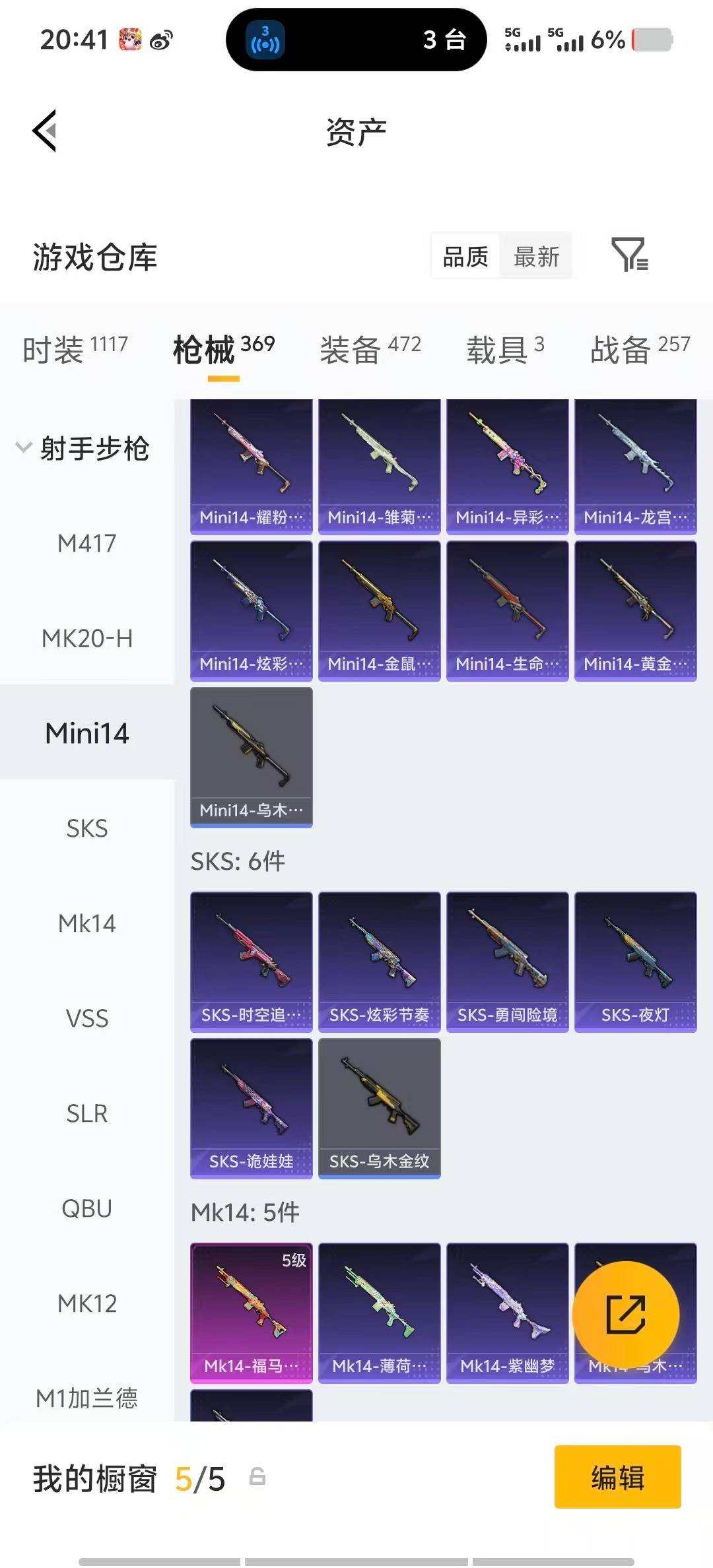Select SKS in the weapon sidebar
Viewport: 713px width, 1568px height.
[87, 829]
